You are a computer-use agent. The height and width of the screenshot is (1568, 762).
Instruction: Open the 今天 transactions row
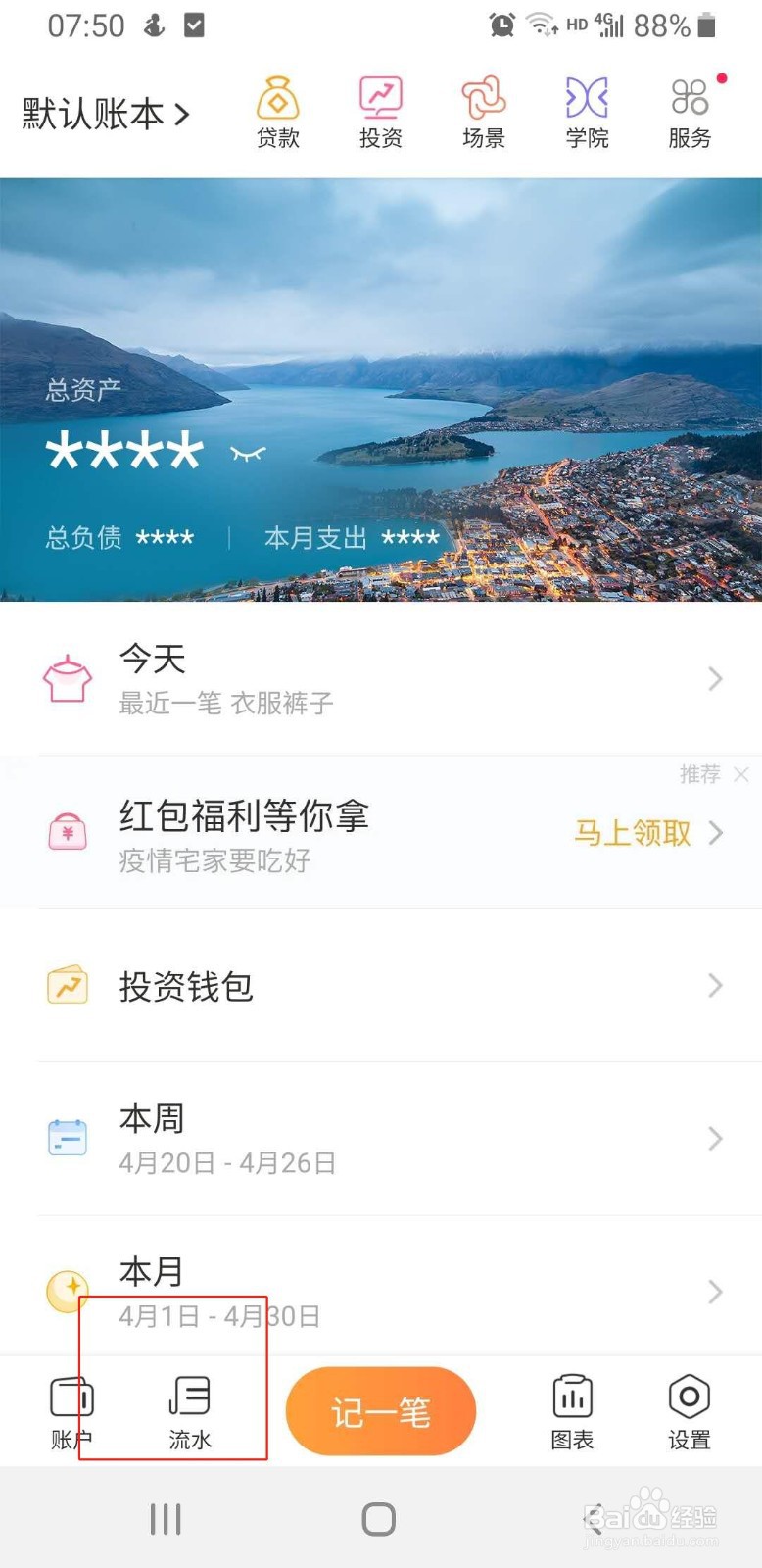(381, 678)
